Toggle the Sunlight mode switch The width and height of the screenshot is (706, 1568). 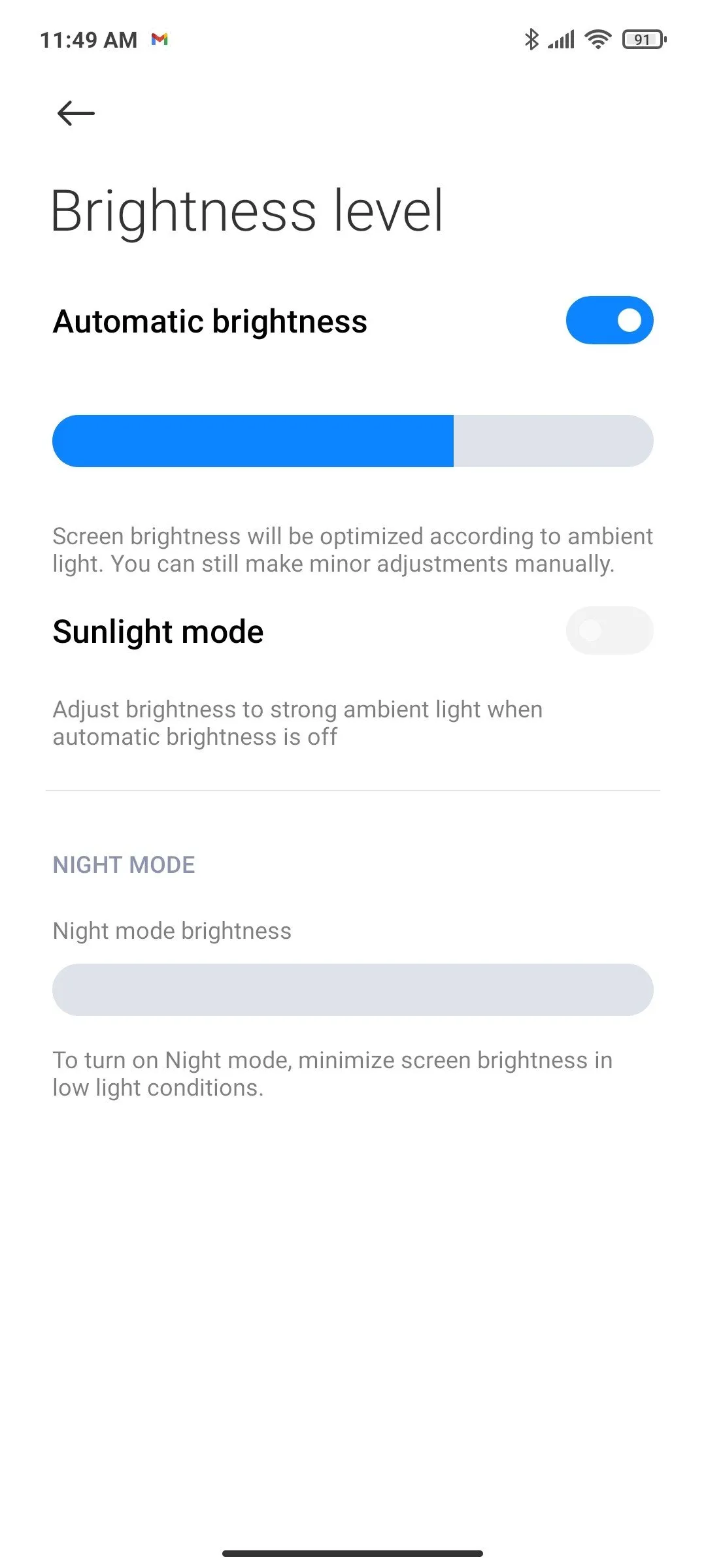[609, 630]
